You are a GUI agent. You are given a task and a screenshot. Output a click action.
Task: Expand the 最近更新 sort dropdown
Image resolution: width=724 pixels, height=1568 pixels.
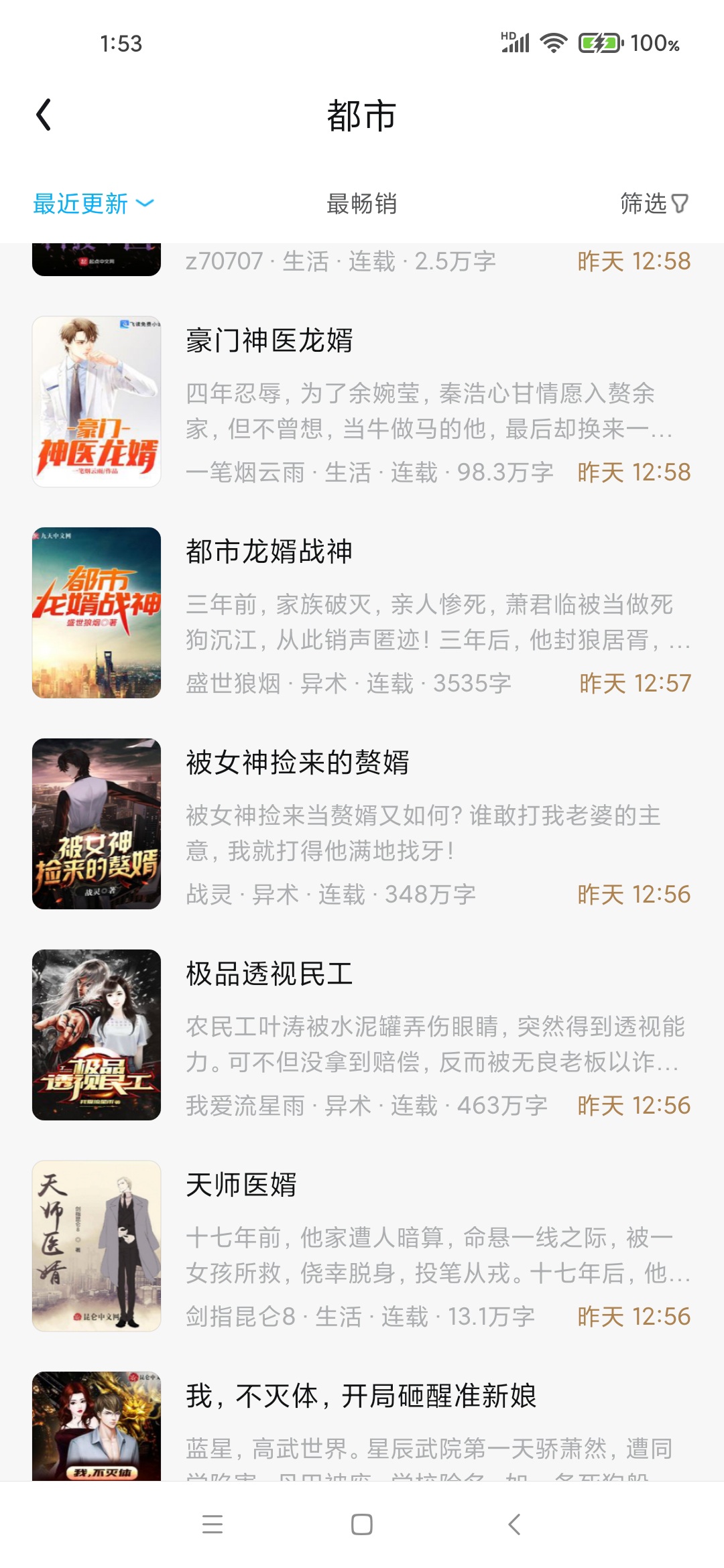pos(93,204)
